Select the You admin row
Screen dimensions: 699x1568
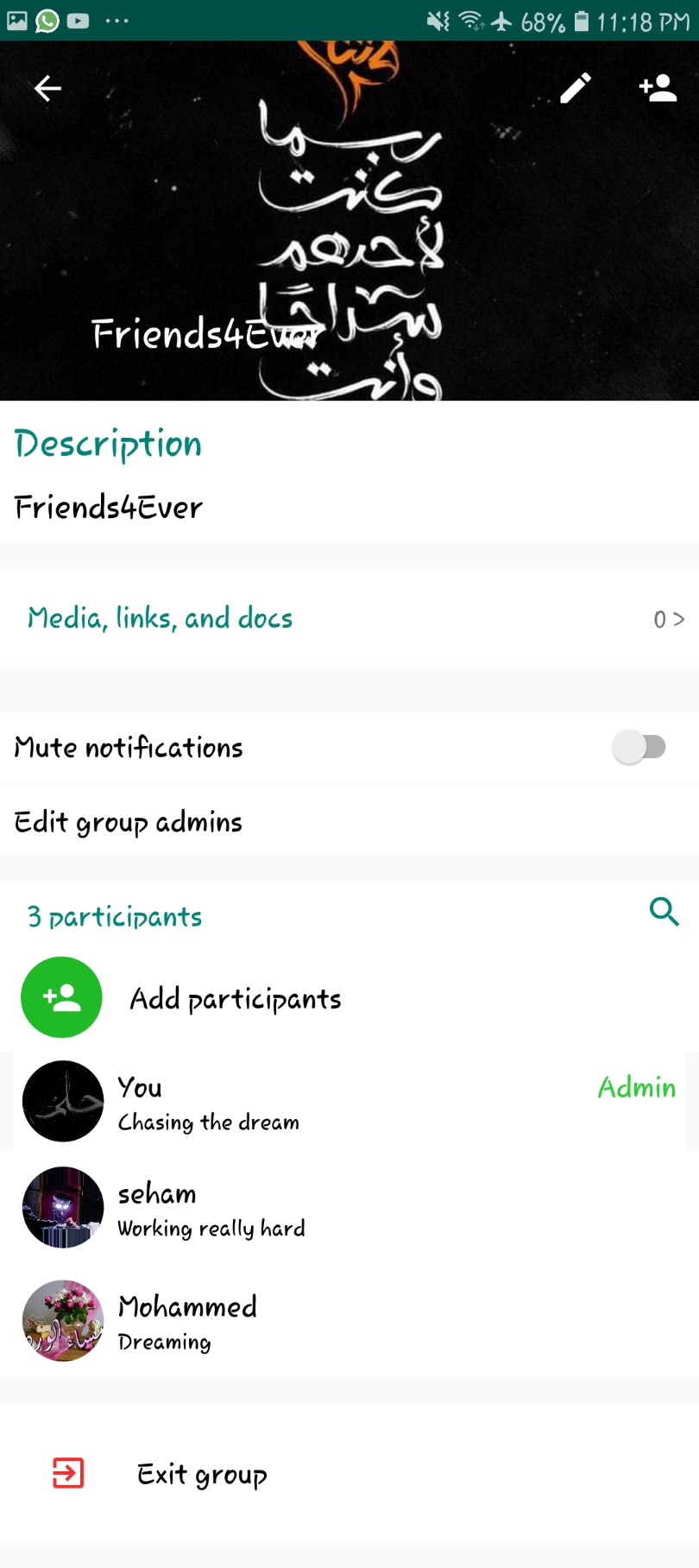click(349, 1102)
